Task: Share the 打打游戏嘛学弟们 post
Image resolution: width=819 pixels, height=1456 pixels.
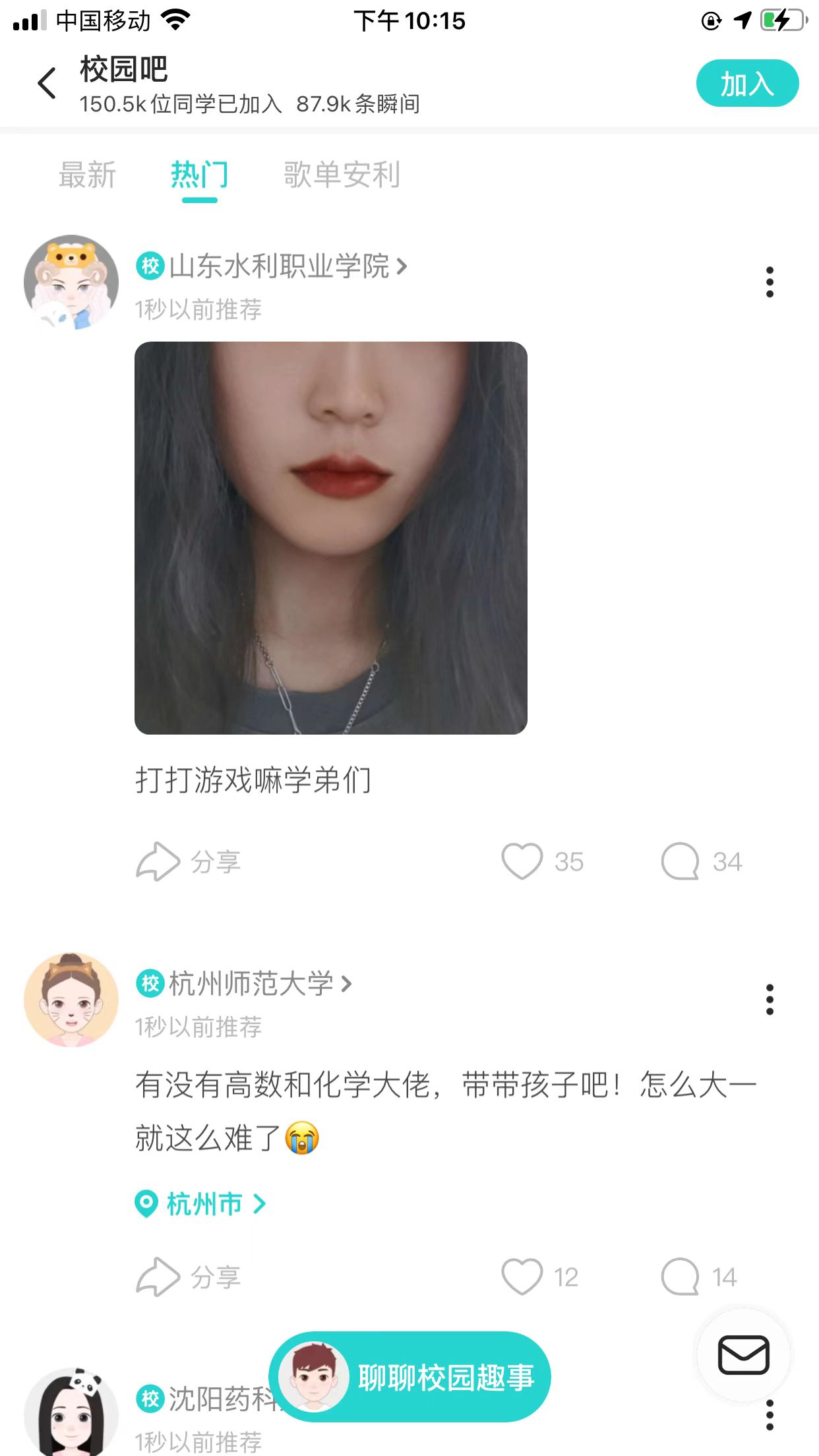Action: [189, 861]
